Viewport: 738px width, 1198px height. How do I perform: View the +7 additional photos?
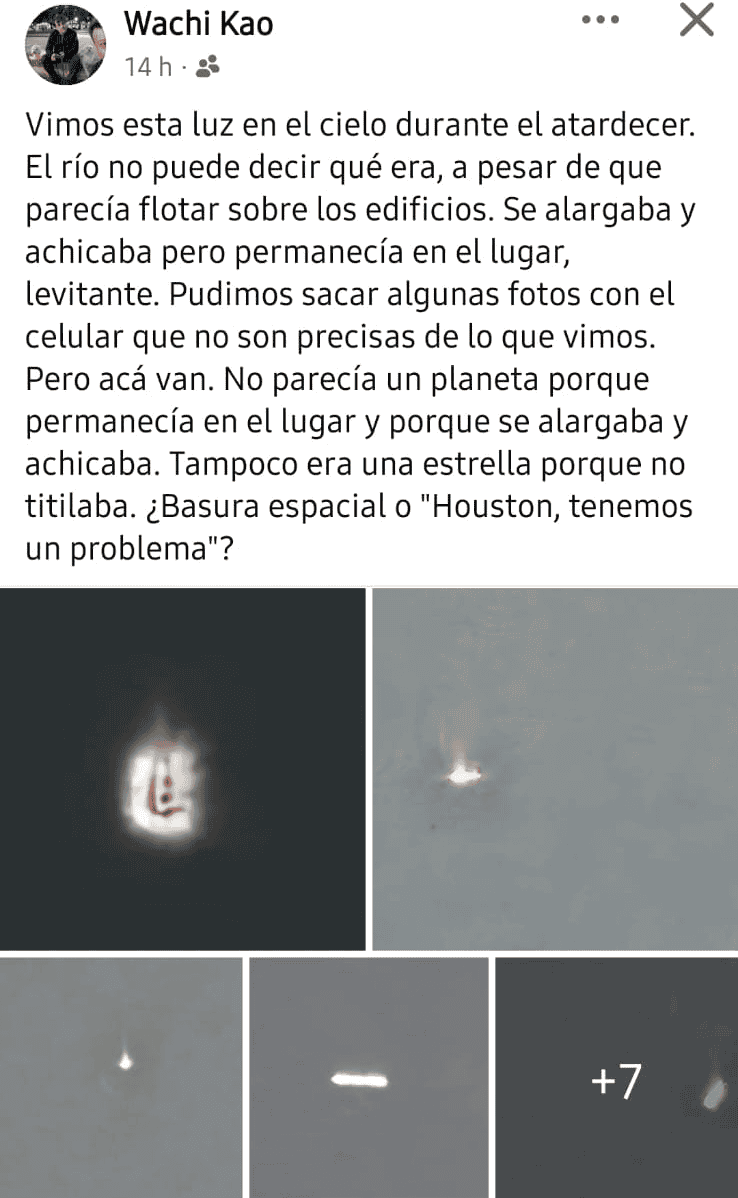[x=617, y=1077]
